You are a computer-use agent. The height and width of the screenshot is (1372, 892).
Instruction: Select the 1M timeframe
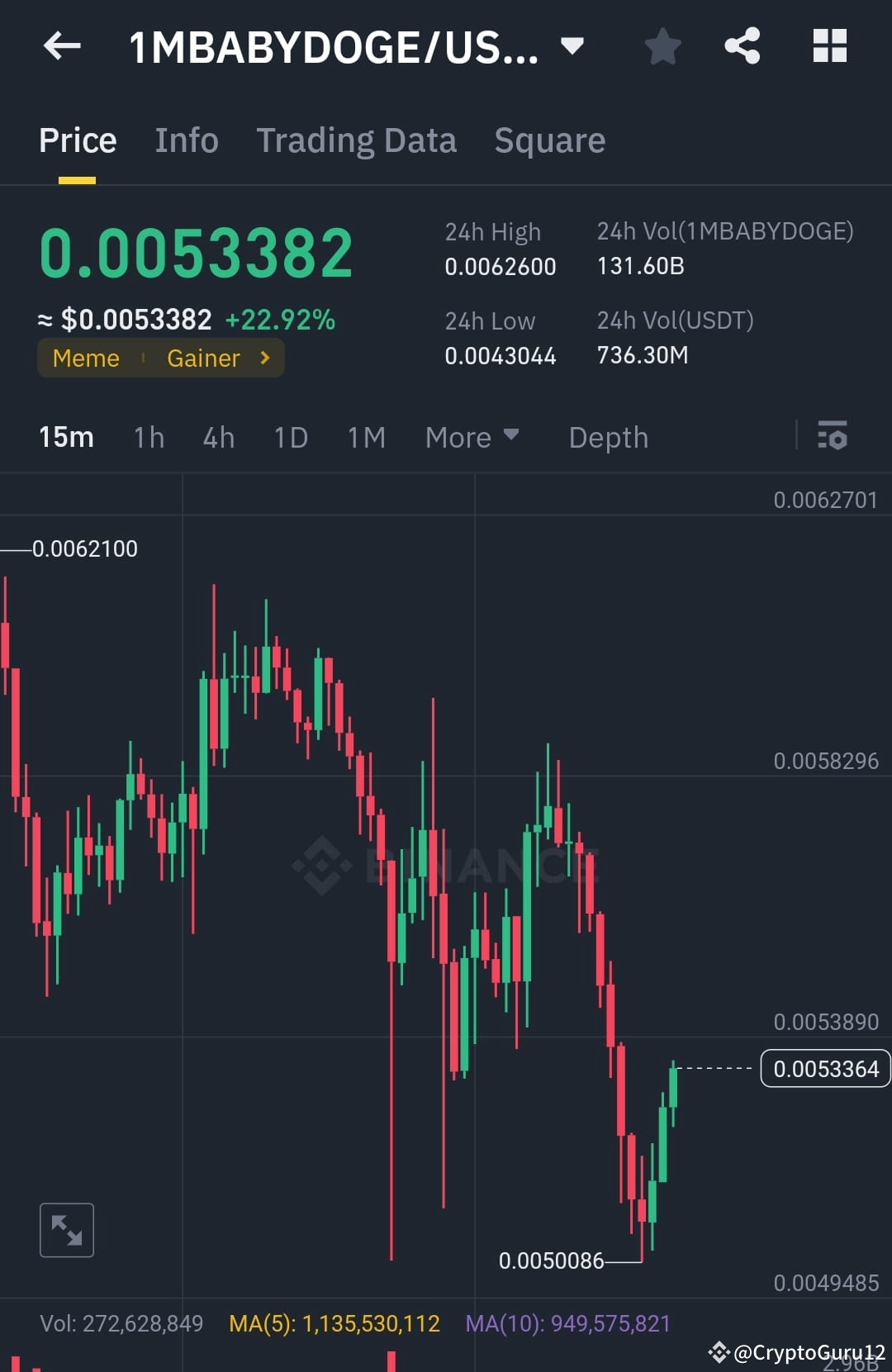365,437
